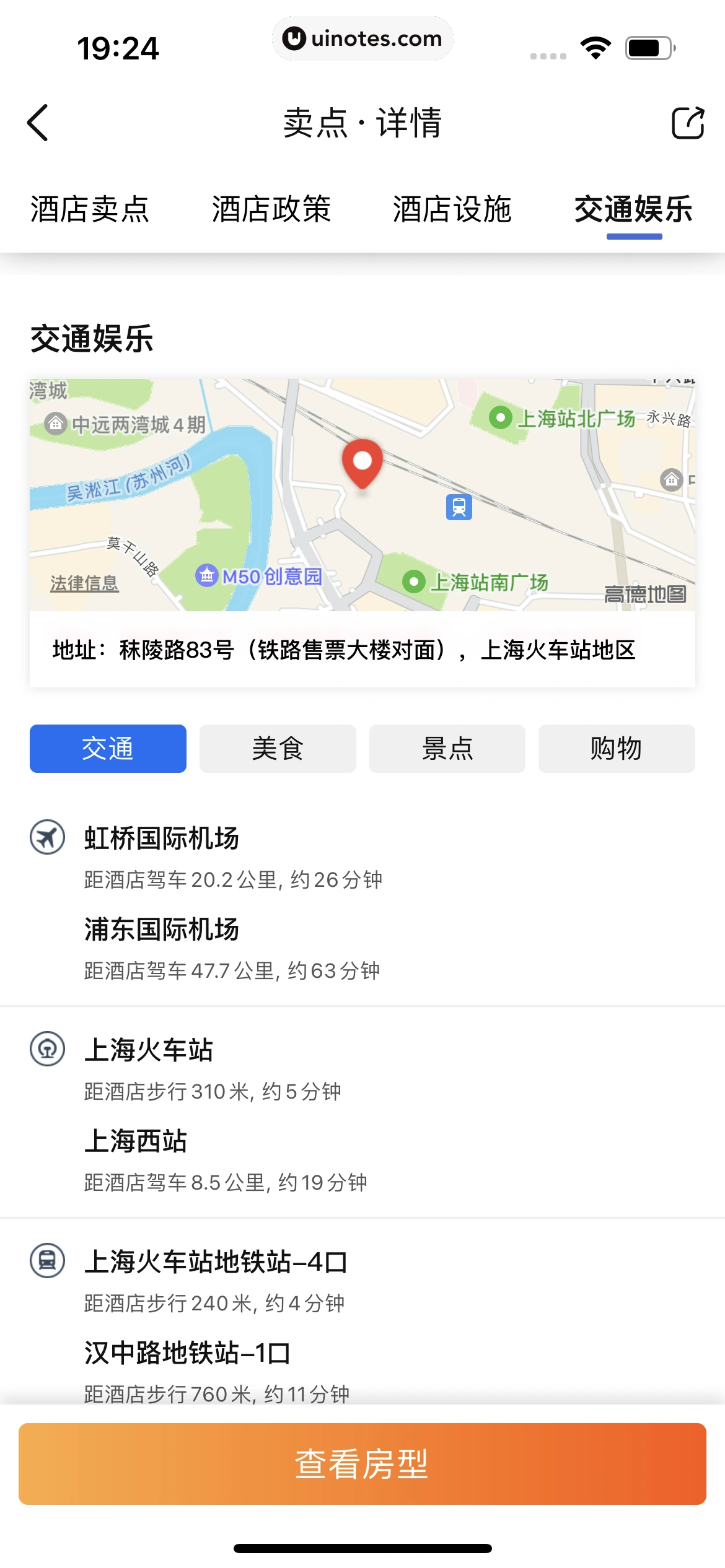This screenshot has height=1568, width=725.
Task: Select the 交通 filter chip
Action: (x=108, y=749)
